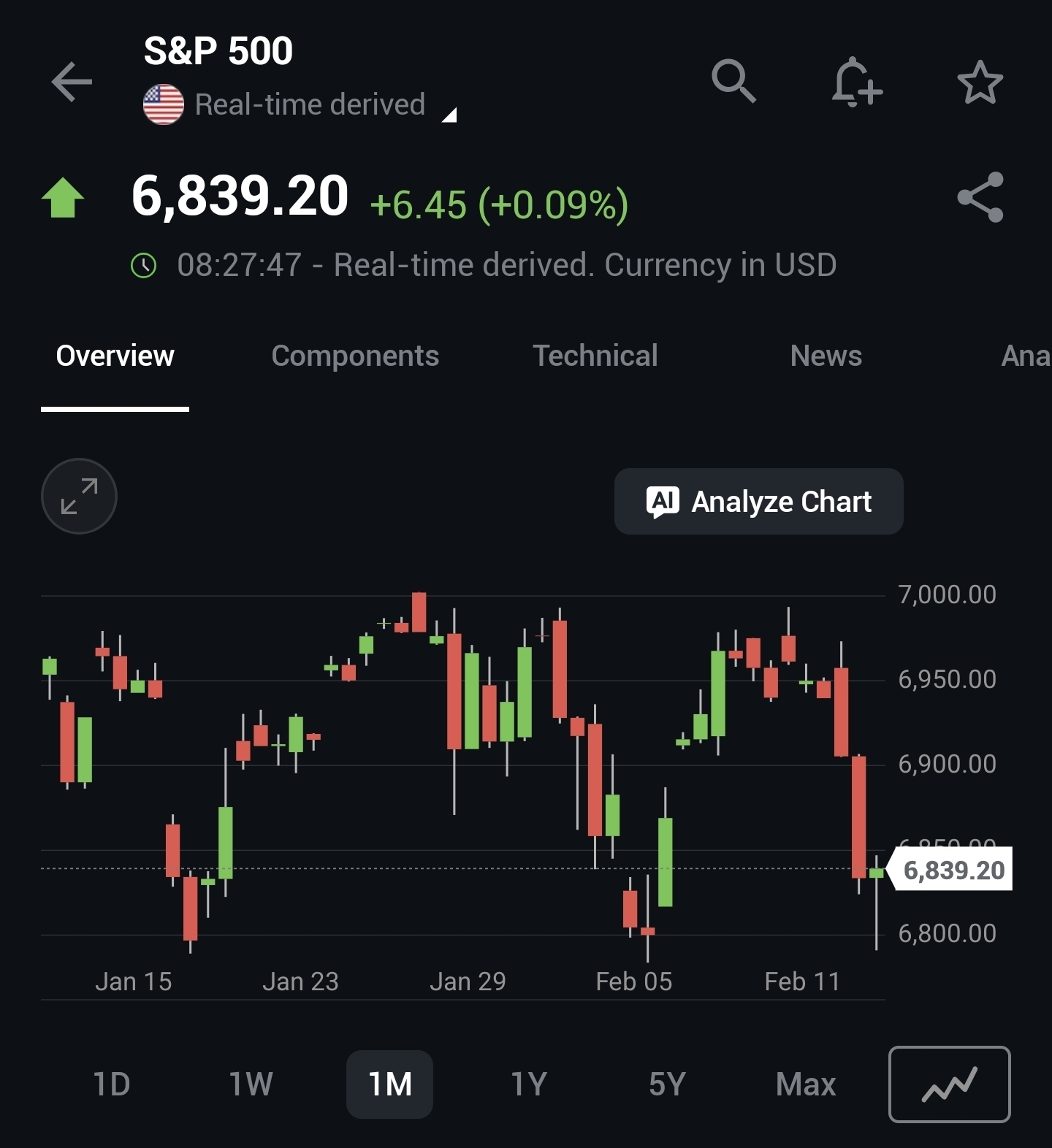Switch to the Components tab
The height and width of the screenshot is (1148, 1052).
pyautogui.click(x=355, y=356)
